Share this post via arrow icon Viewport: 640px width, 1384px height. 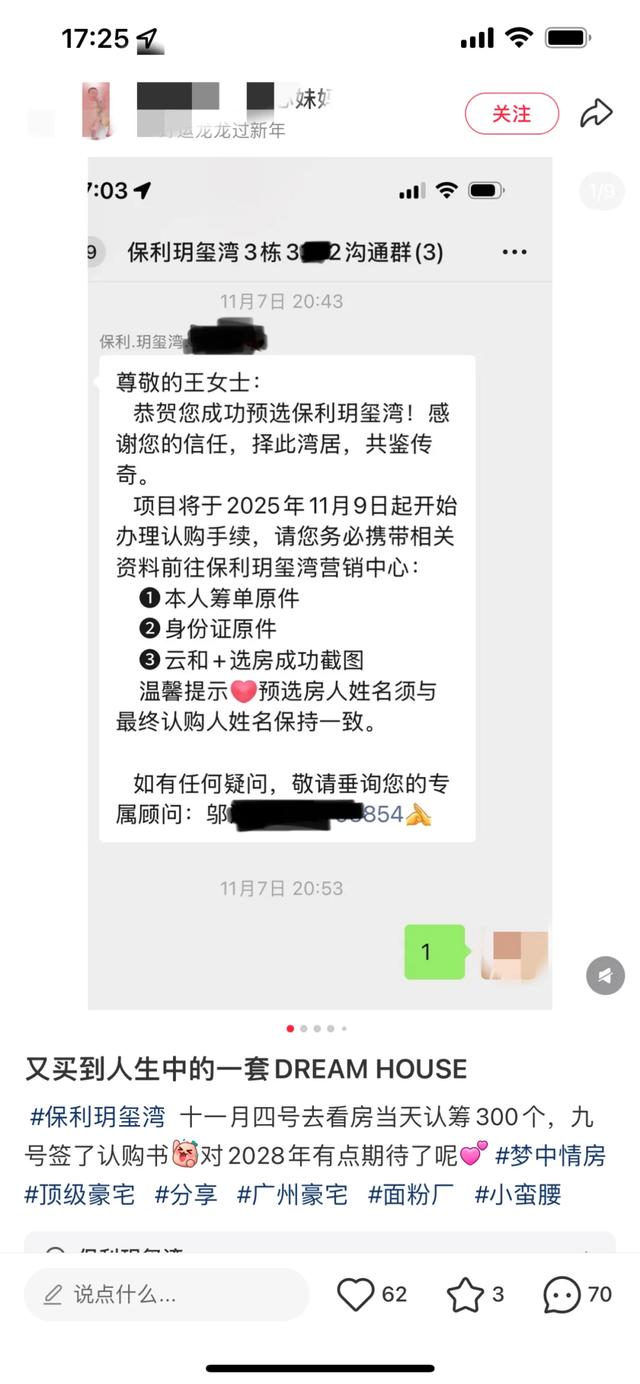[596, 114]
